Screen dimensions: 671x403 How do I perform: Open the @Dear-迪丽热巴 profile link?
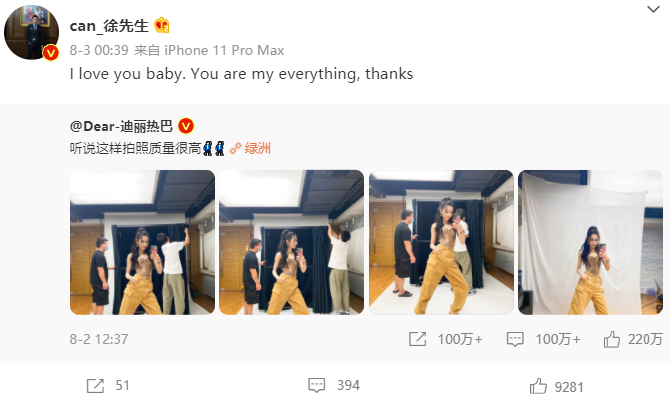coord(121,126)
